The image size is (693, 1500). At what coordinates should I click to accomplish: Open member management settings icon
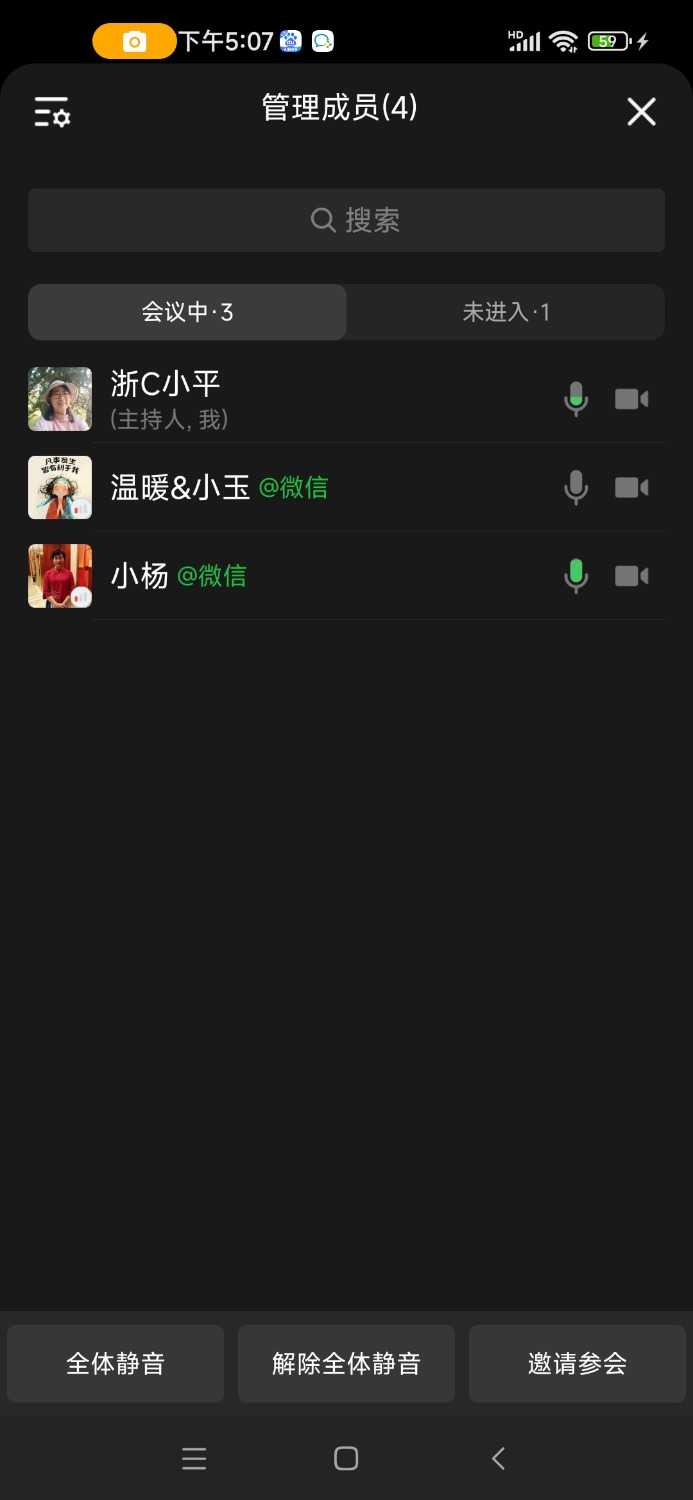tap(52, 112)
